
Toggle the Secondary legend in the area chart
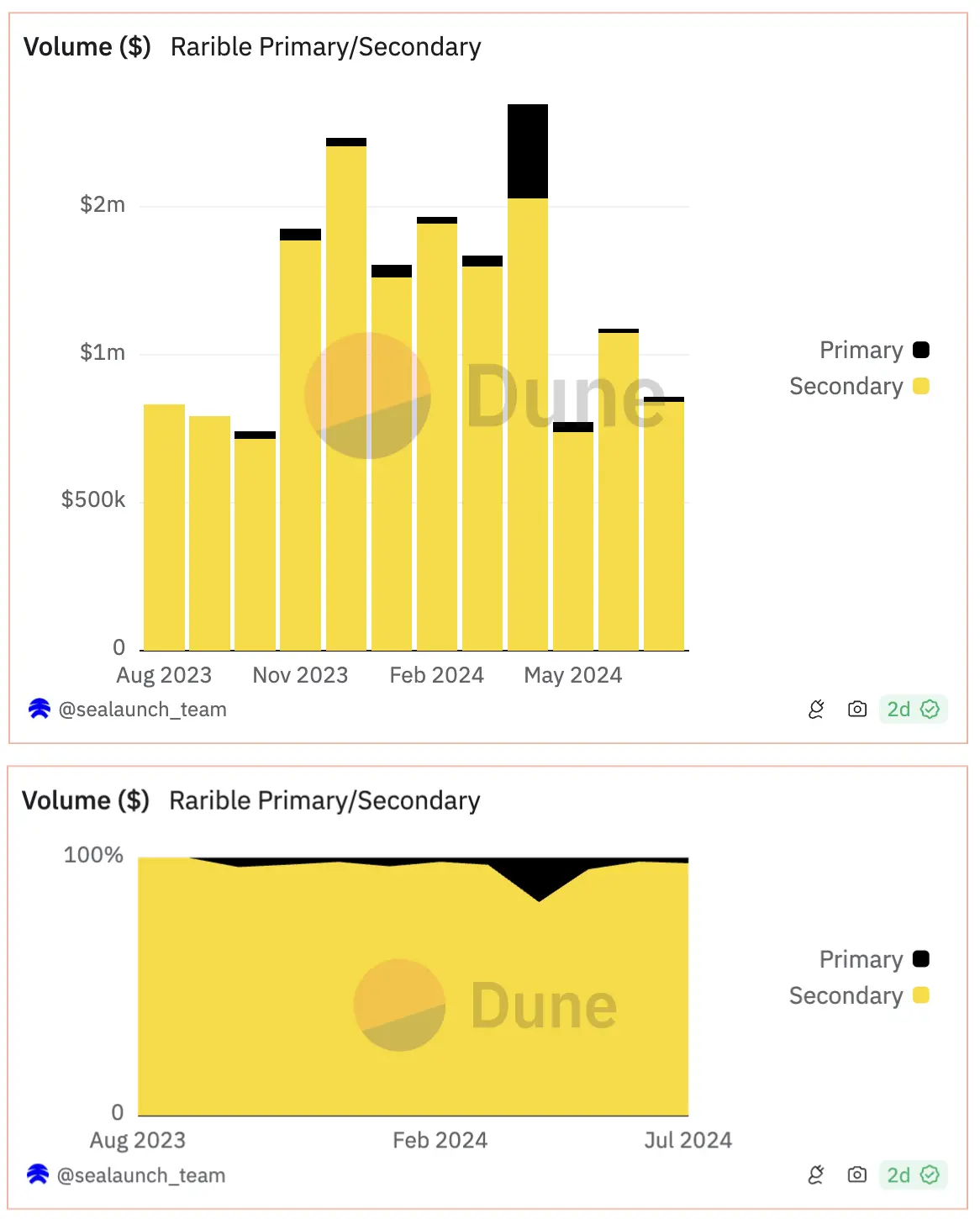[858, 996]
